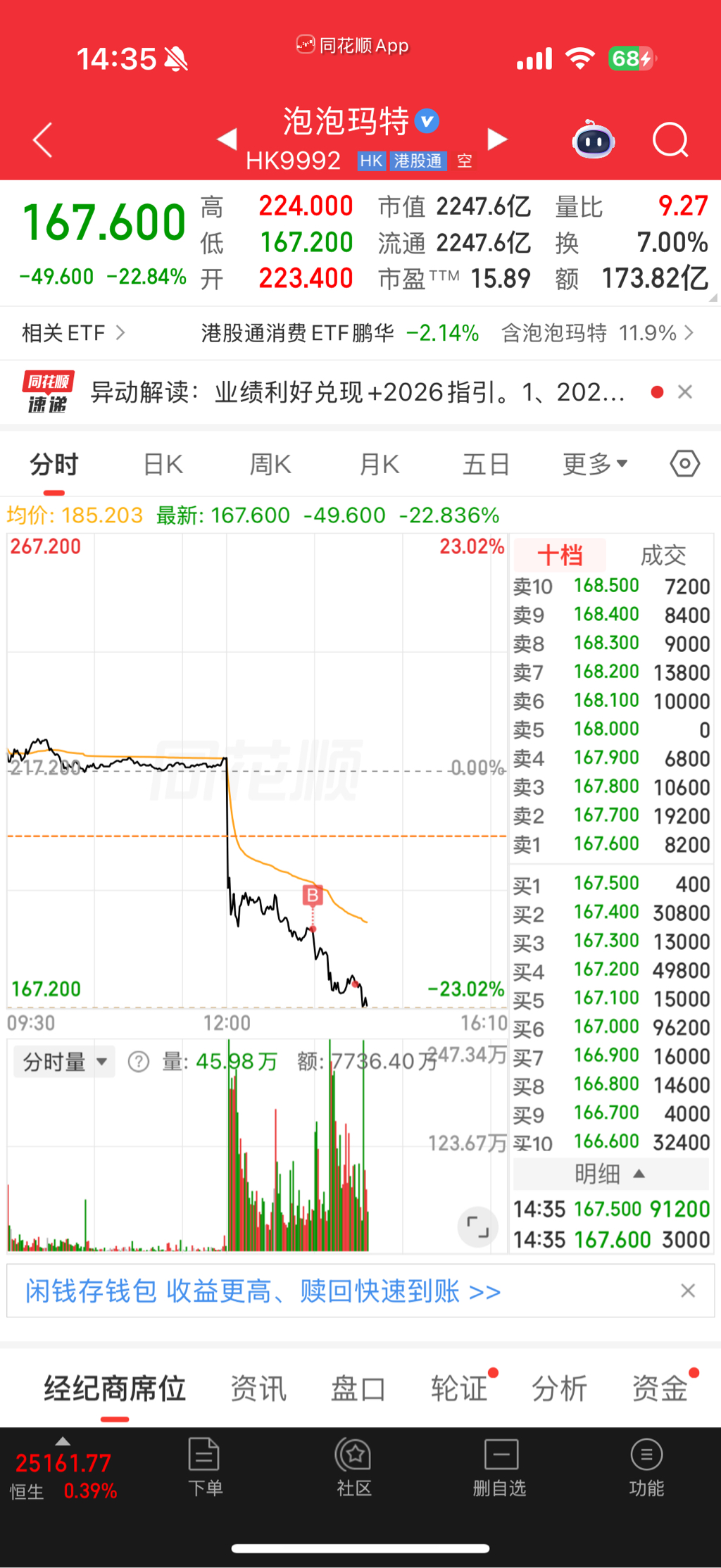
Task: Switch to the previous stock arrow
Action: 227,139
